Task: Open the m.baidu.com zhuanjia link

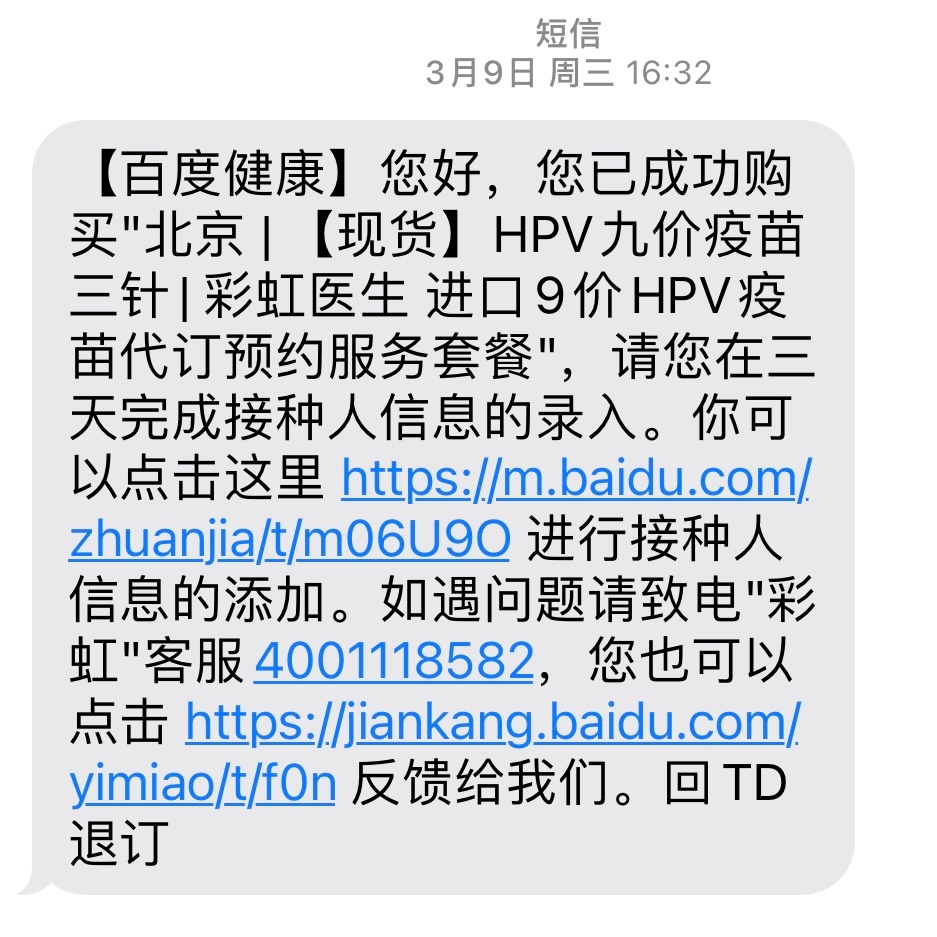Action: coord(575,481)
